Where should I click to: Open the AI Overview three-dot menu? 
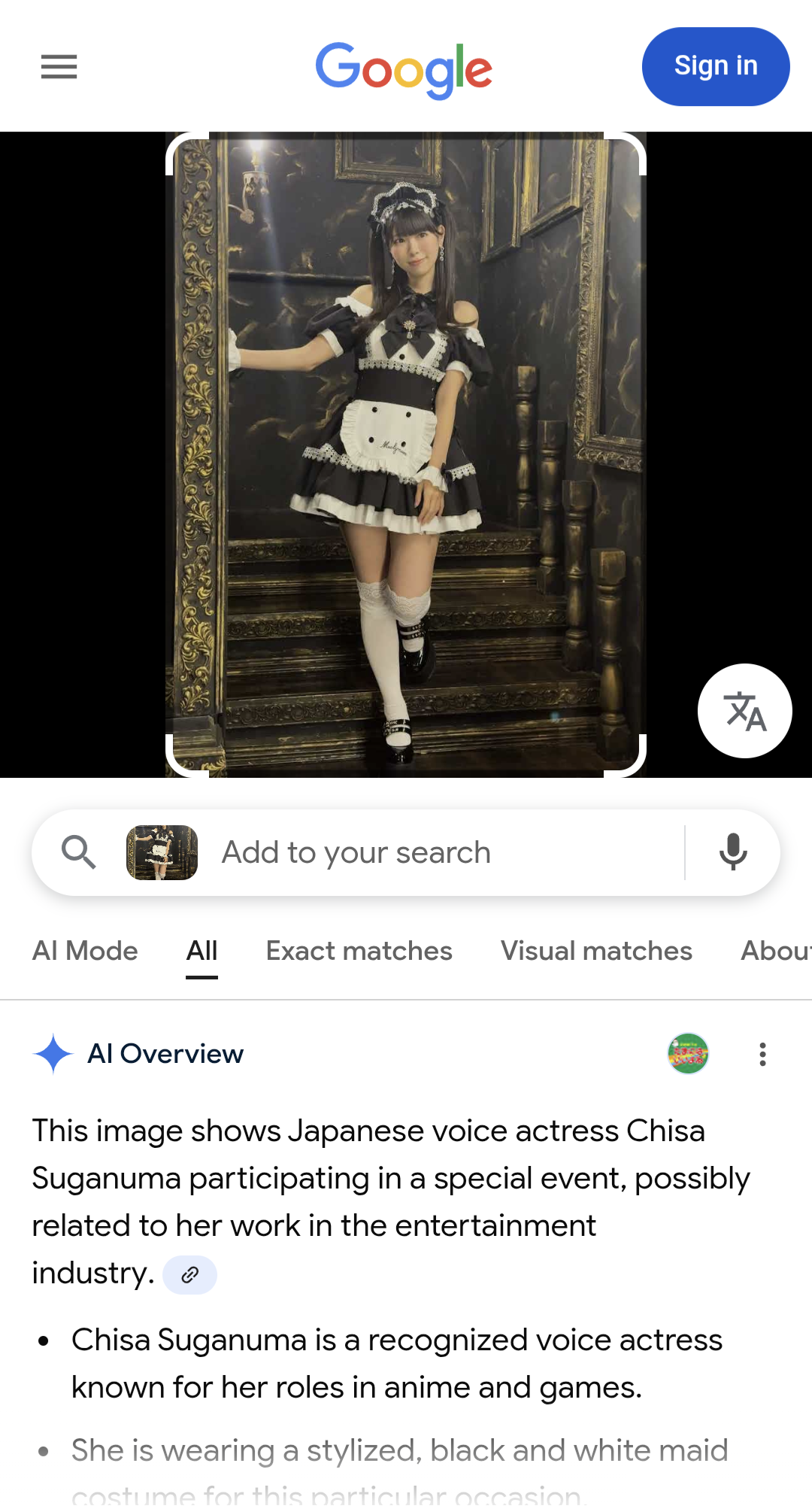762,1054
